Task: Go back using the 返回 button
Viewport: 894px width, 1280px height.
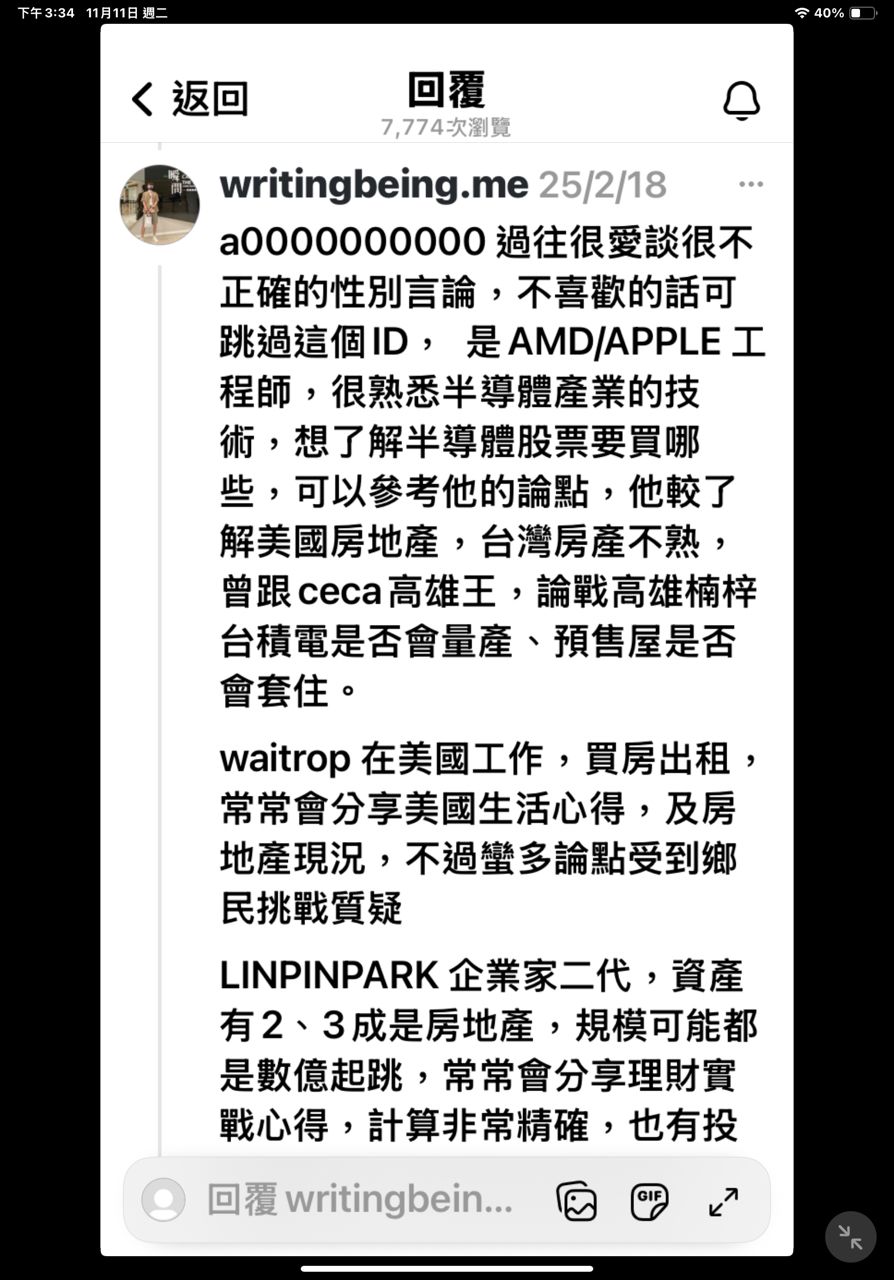Action: coord(189,99)
